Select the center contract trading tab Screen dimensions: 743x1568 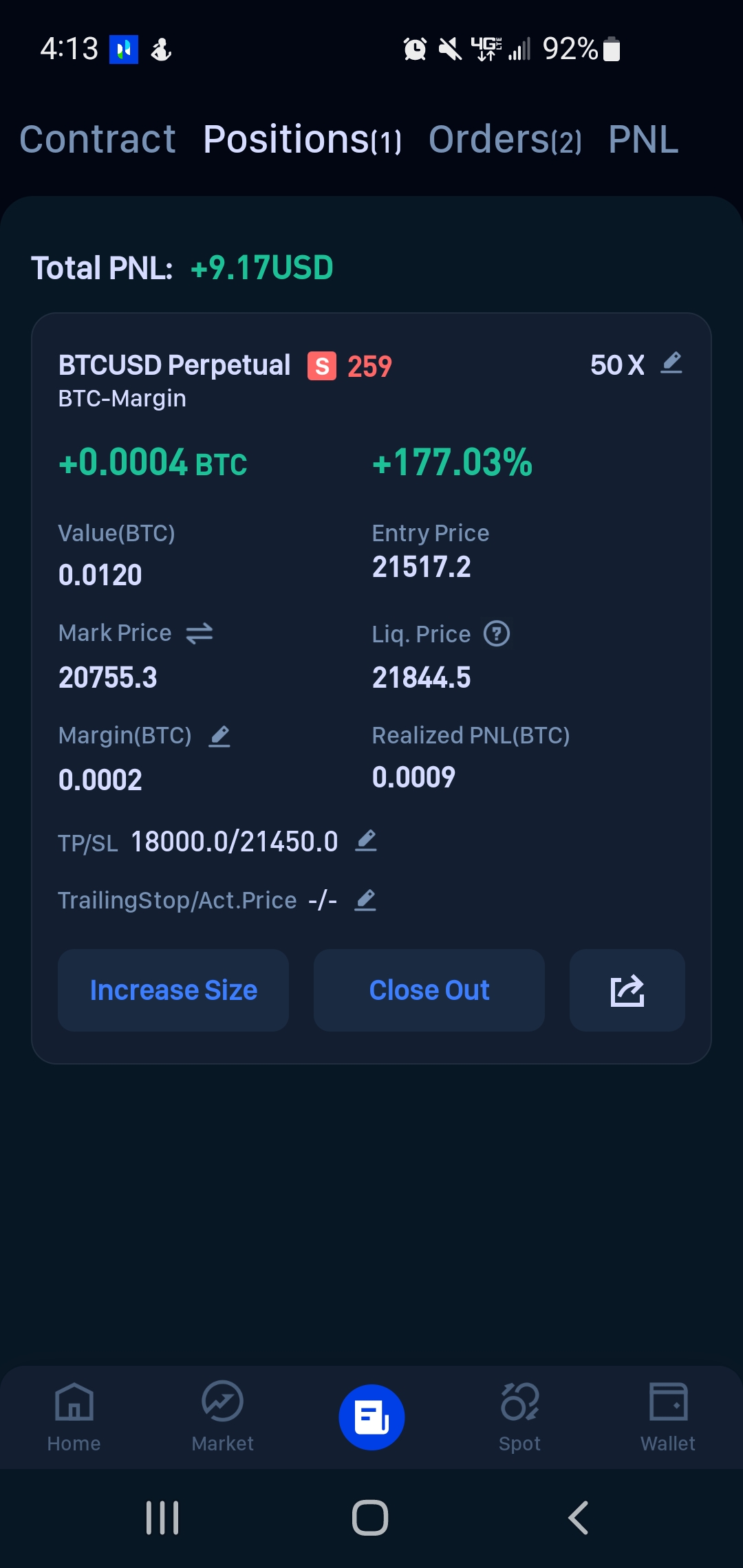[371, 1417]
